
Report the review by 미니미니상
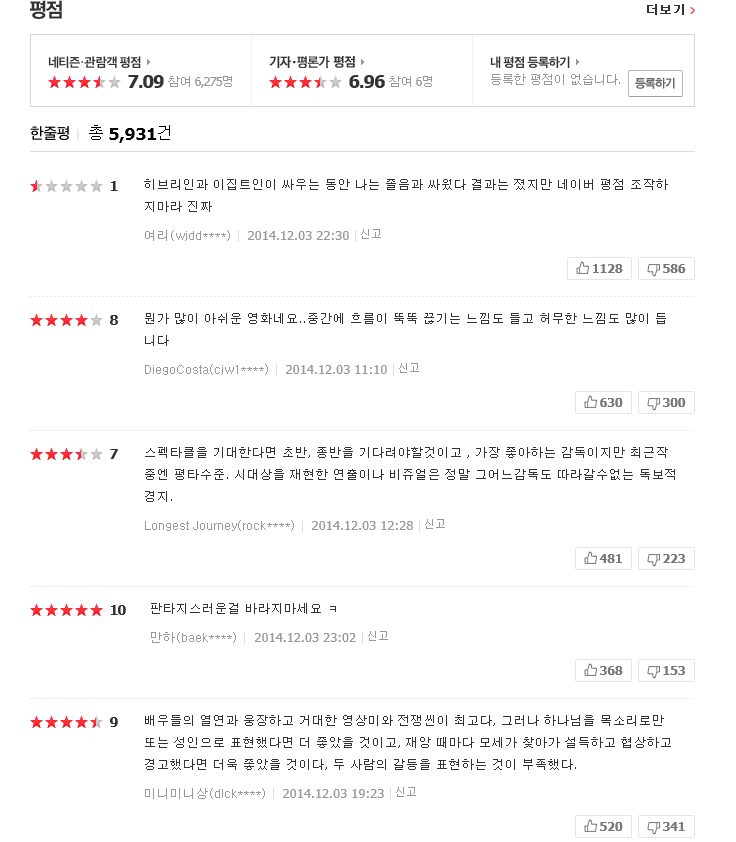point(406,792)
